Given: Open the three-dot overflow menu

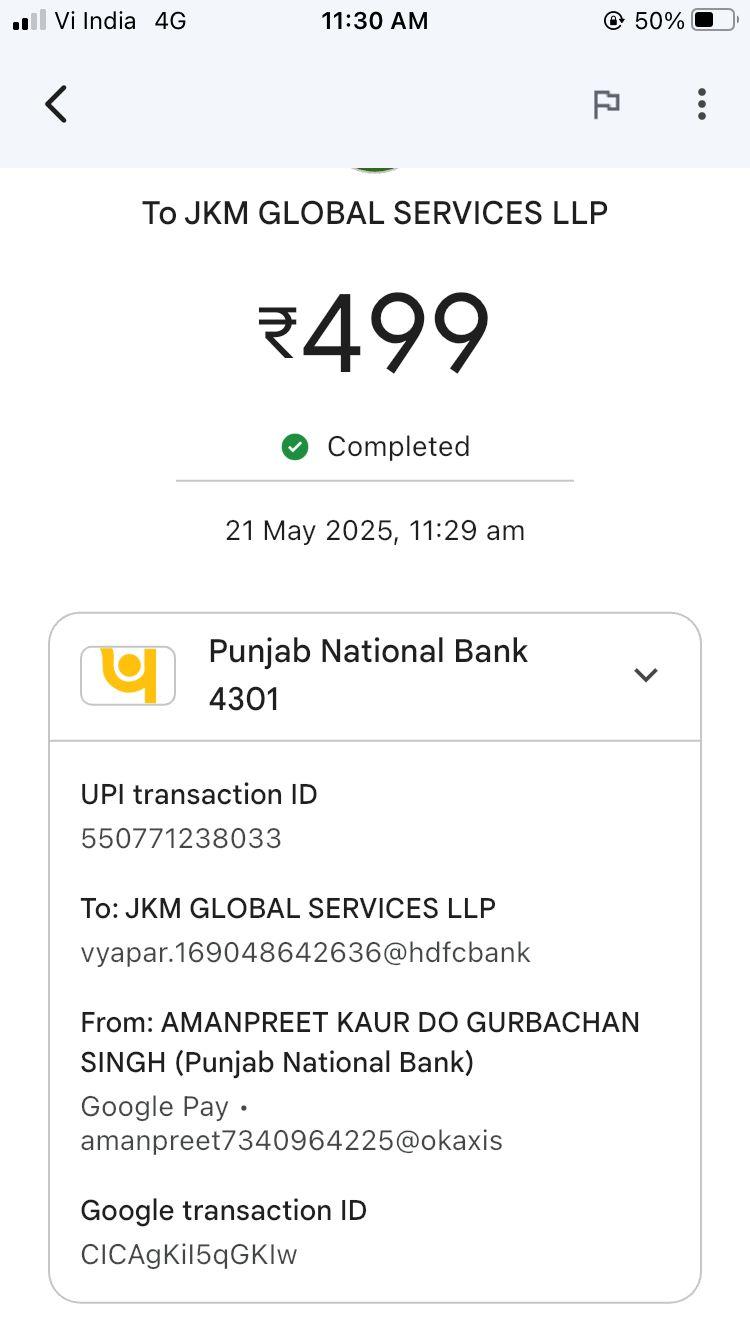Looking at the screenshot, I should (702, 104).
